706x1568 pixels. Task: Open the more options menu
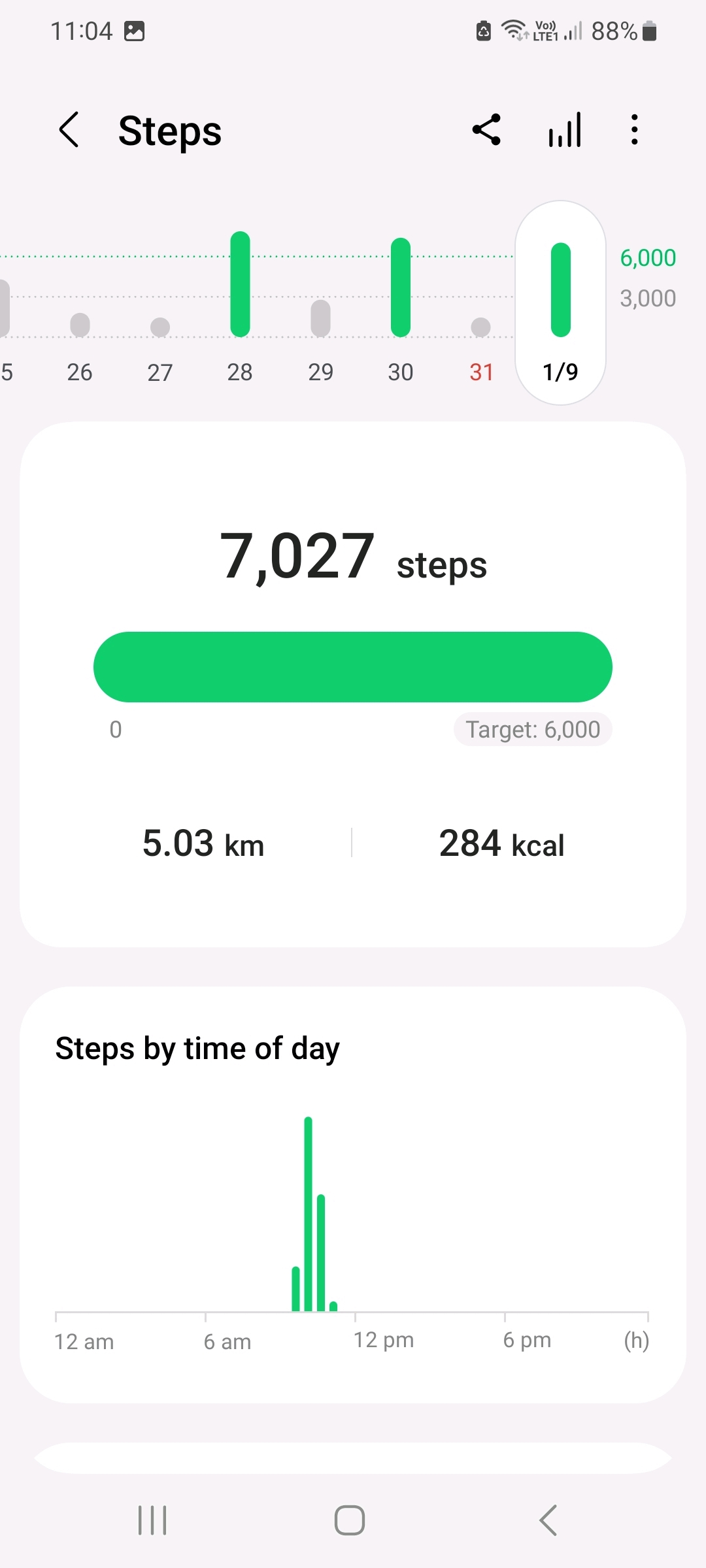[633, 129]
